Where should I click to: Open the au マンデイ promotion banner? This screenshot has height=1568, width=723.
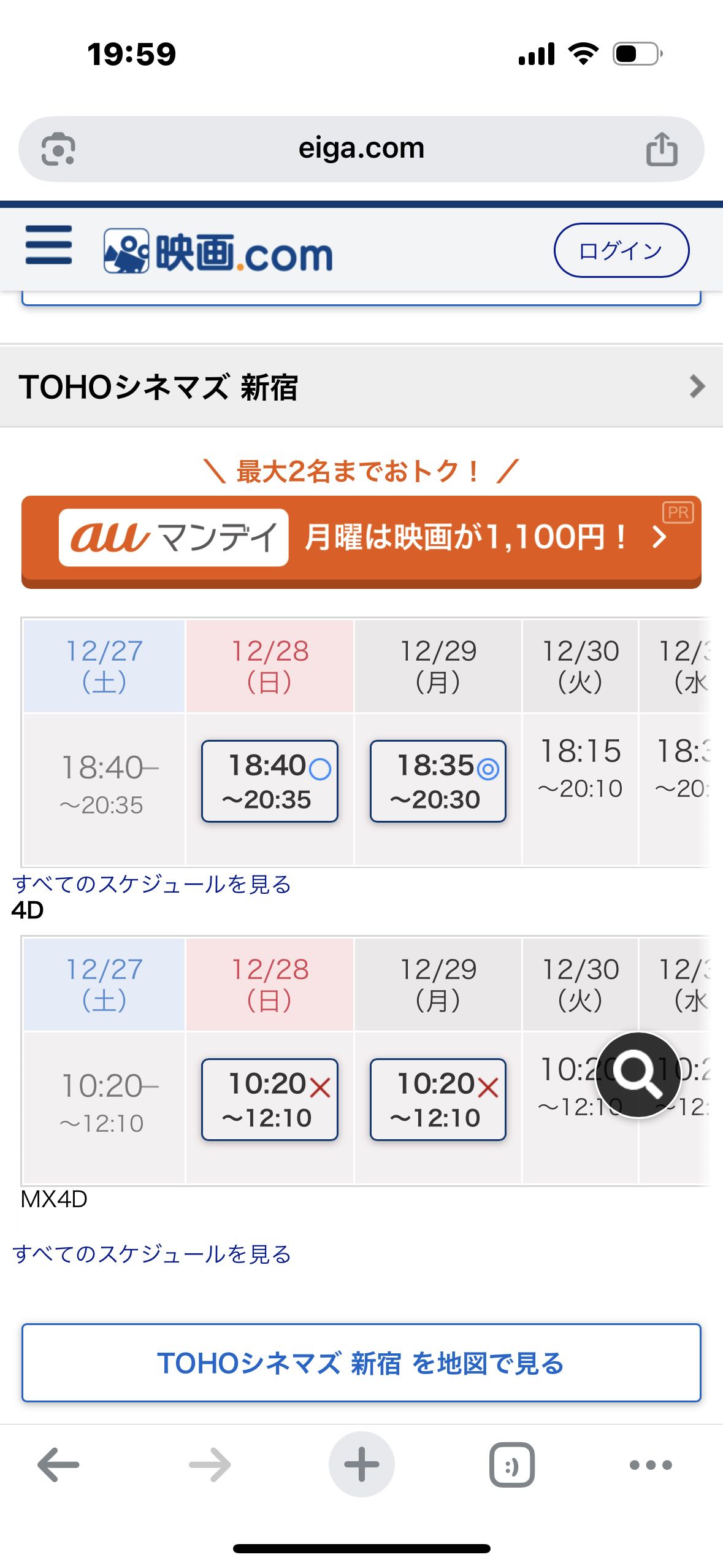(361, 539)
